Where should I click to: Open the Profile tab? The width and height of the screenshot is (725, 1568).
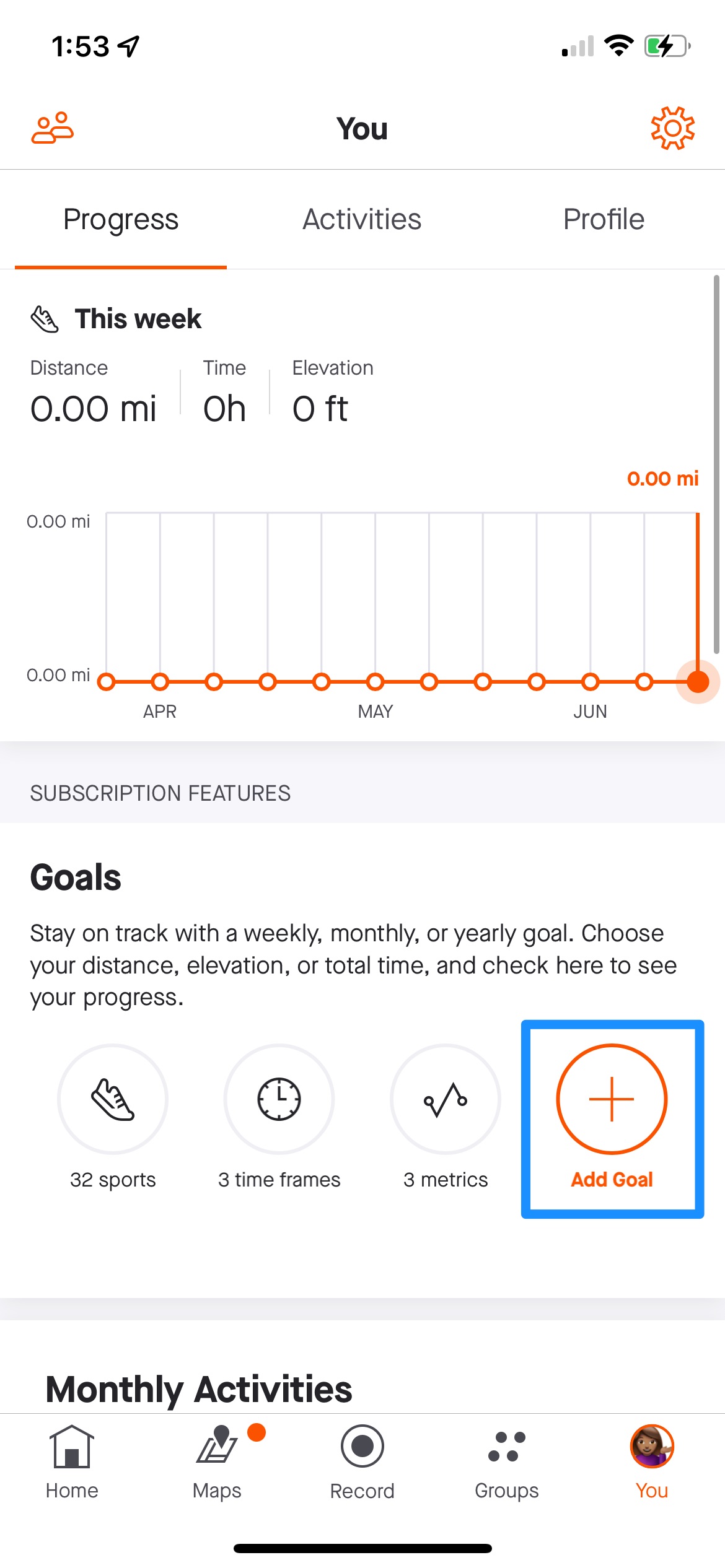[603, 219]
